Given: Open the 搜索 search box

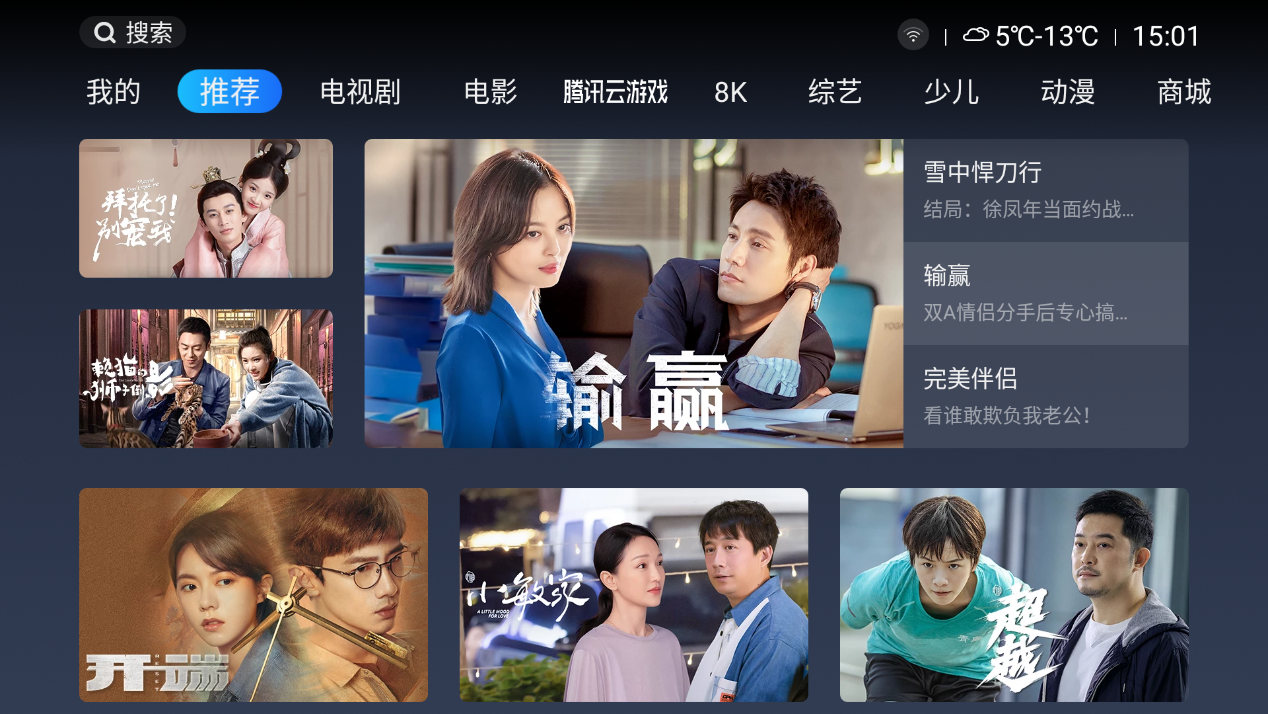Looking at the screenshot, I should tap(133, 33).
